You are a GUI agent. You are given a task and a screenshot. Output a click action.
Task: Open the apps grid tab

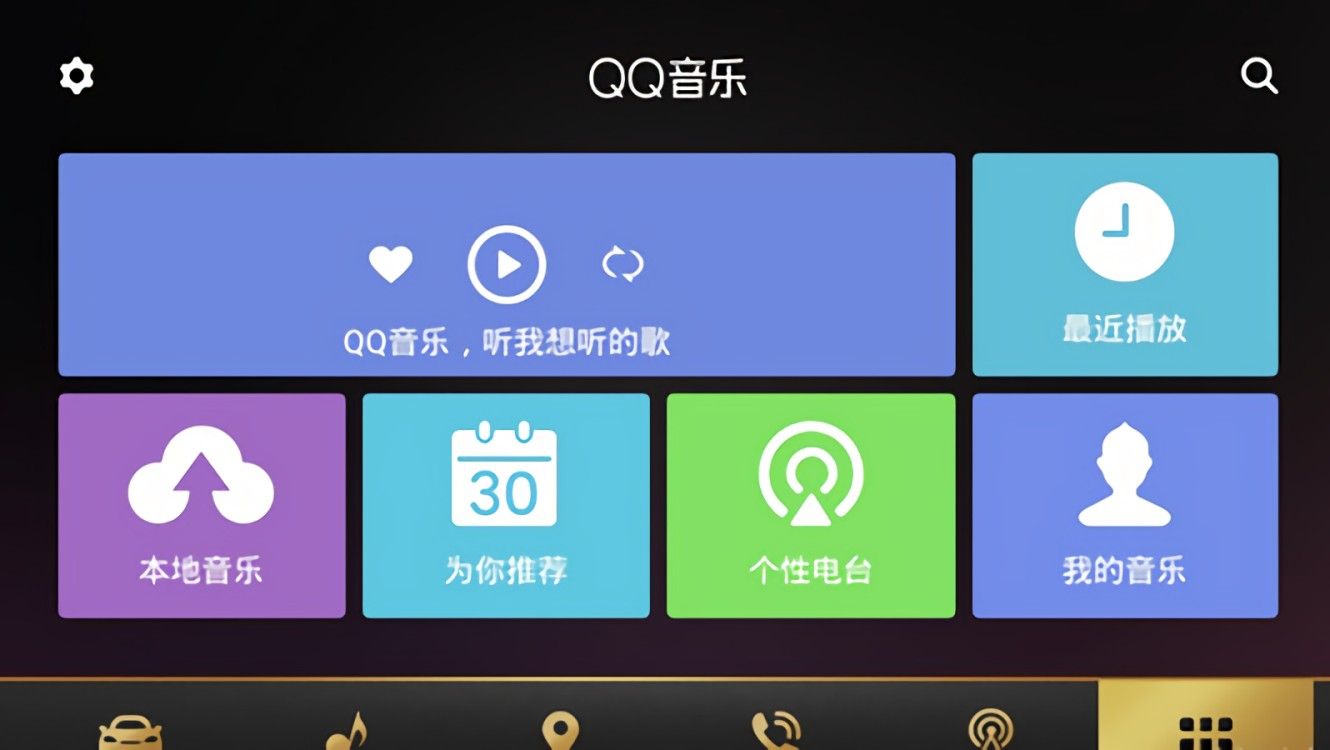point(1205,728)
